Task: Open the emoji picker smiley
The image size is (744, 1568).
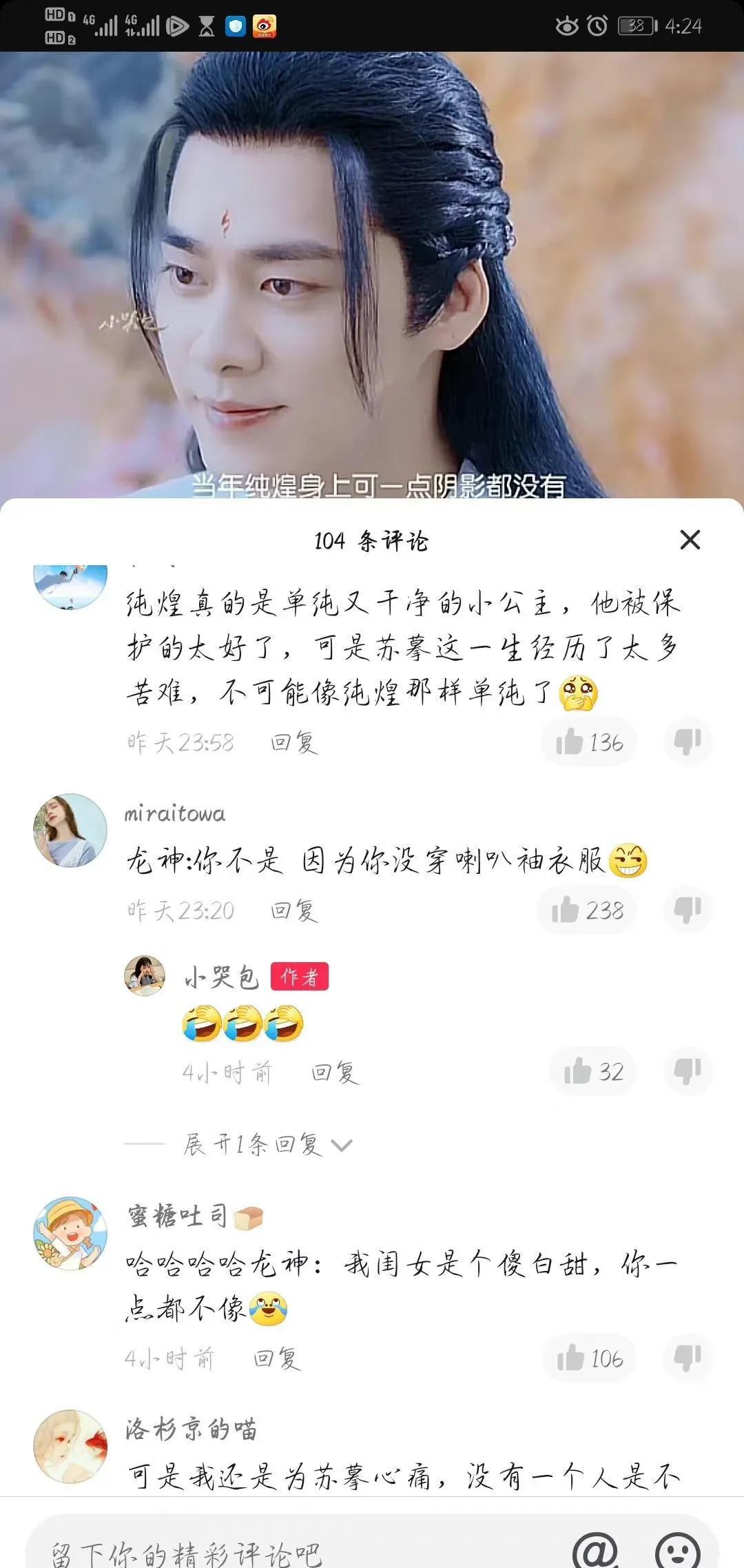Action: point(678,1549)
